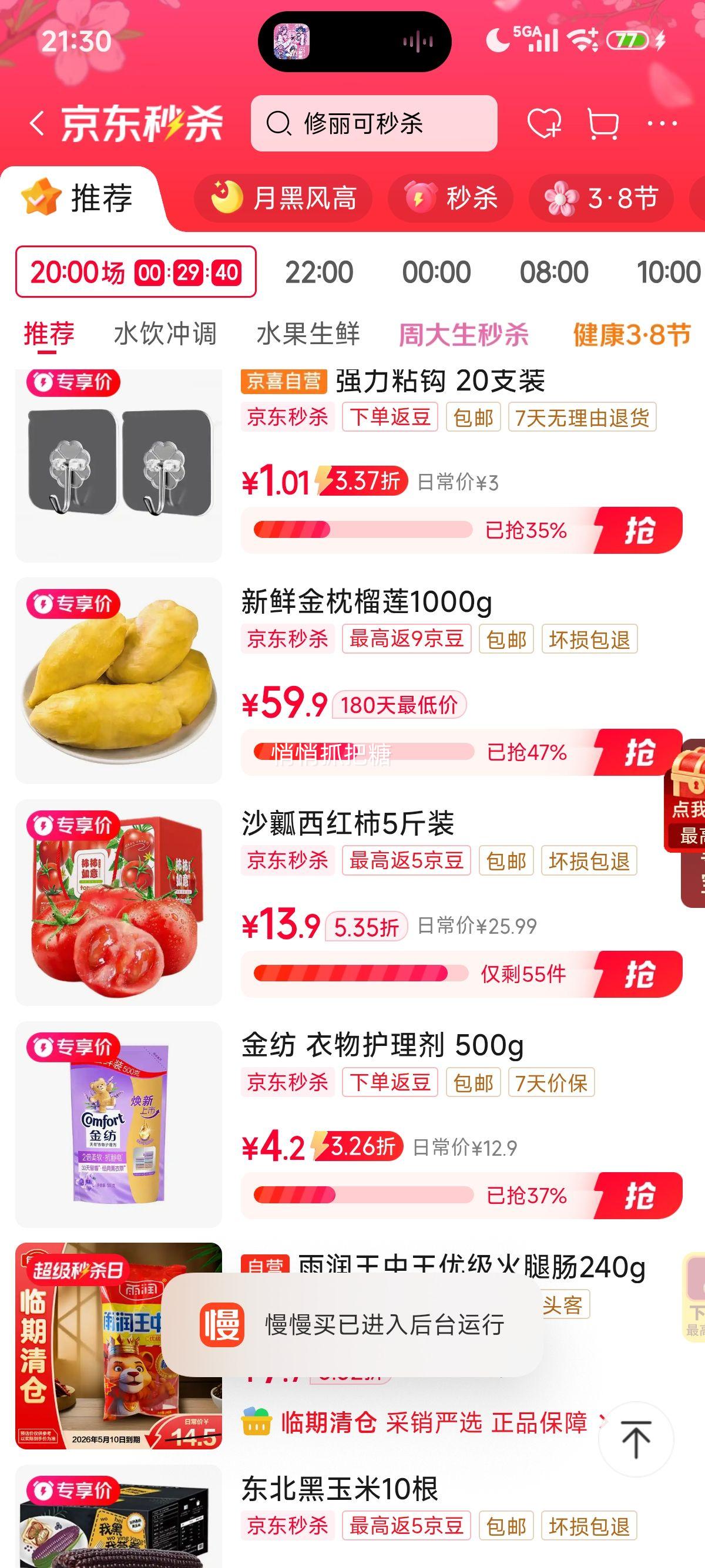Viewport: 705px width, 1568px height.
Task: Tap the search box showing 修丽可秒杀
Action: 374,122
